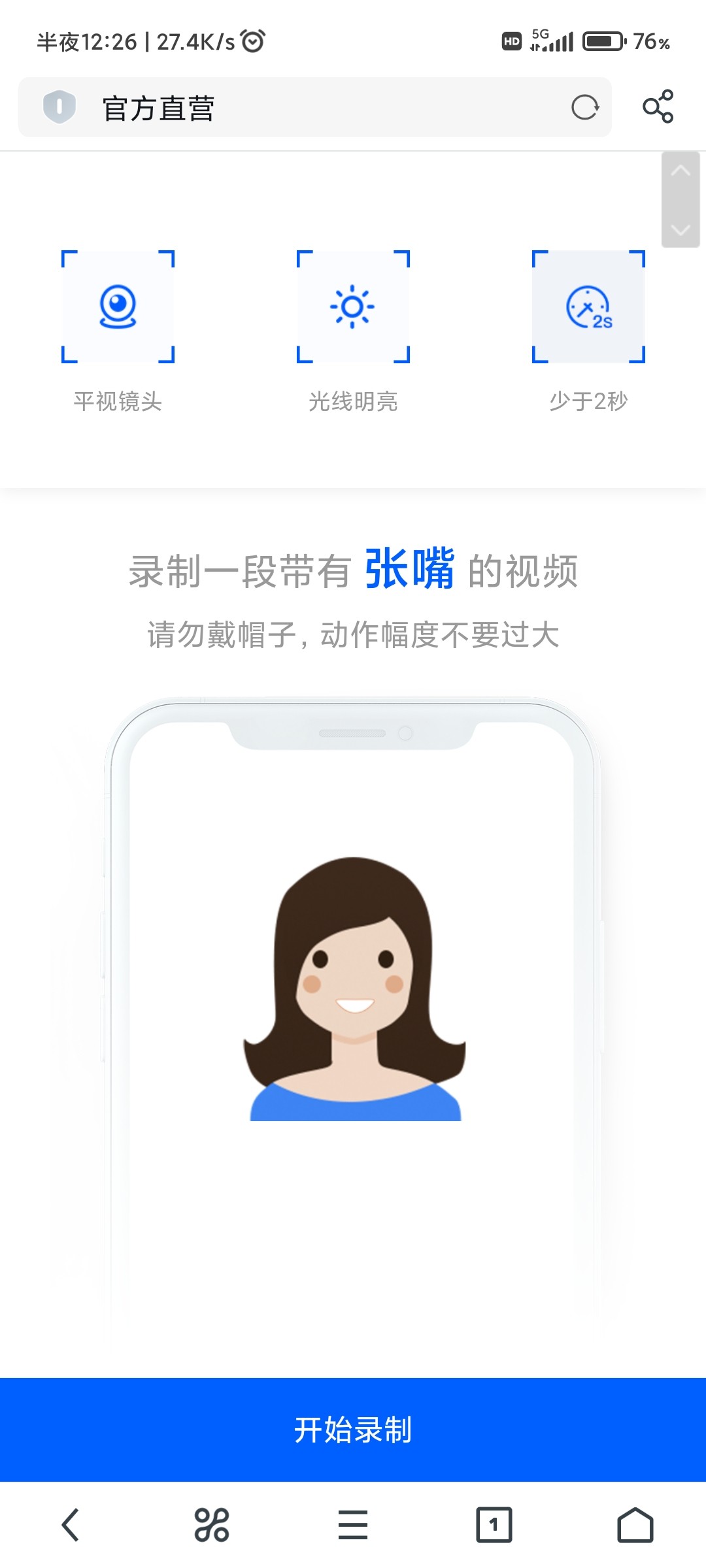
Task: Go back to the previous page
Action: 71,1525
